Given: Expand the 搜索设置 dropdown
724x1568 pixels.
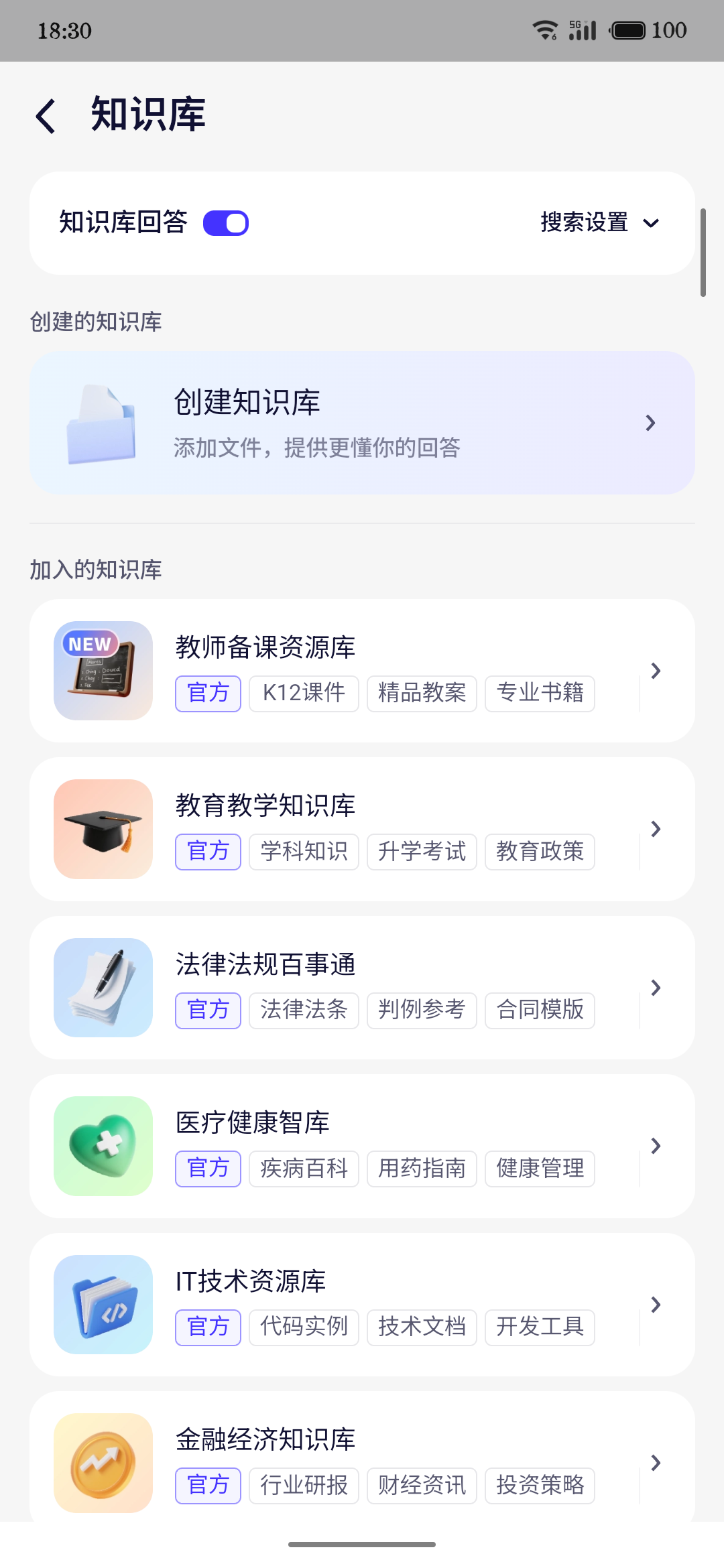Looking at the screenshot, I should pyautogui.click(x=600, y=222).
